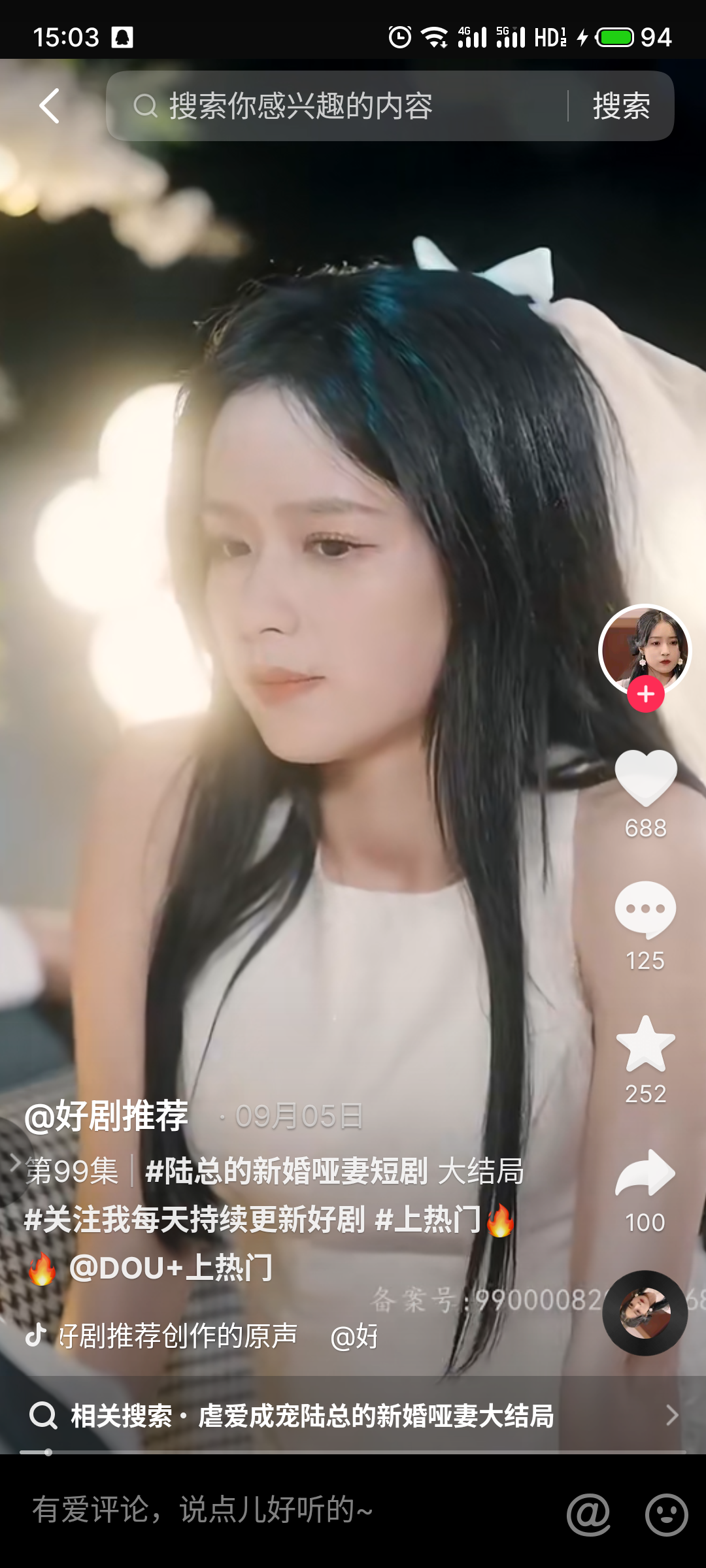
Task: Open the #陆总的新婚哑妻短剧 hashtag
Action: [x=286, y=1171]
